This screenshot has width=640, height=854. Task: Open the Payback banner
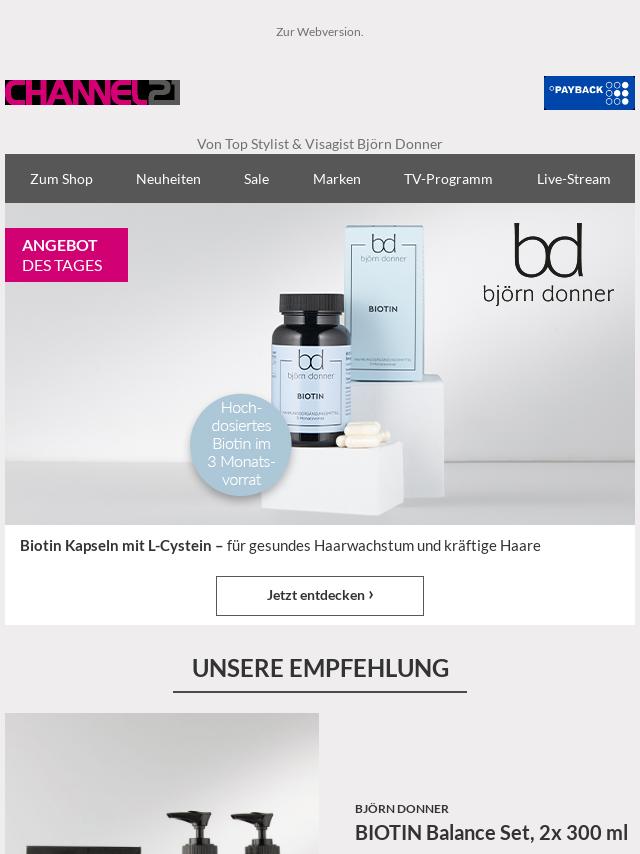pyautogui.click(x=589, y=93)
